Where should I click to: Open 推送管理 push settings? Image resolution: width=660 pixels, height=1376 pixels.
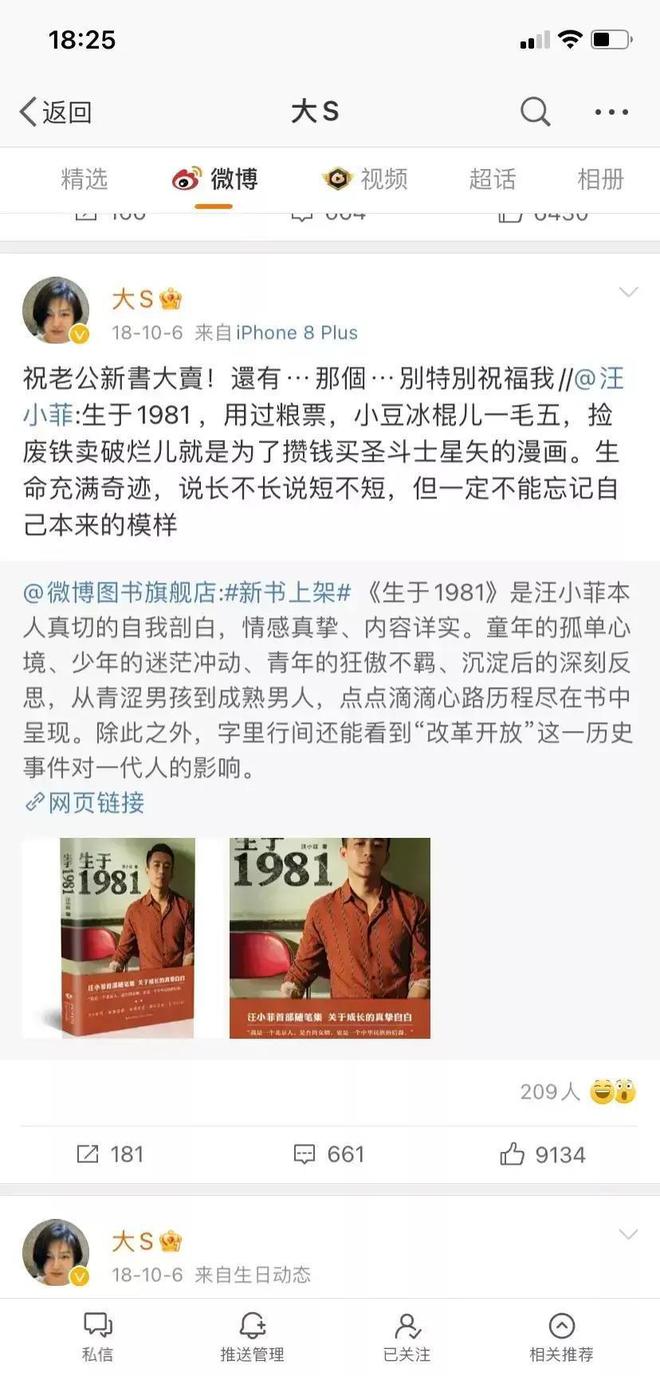pyautogui.click(x=252, y=1337)
